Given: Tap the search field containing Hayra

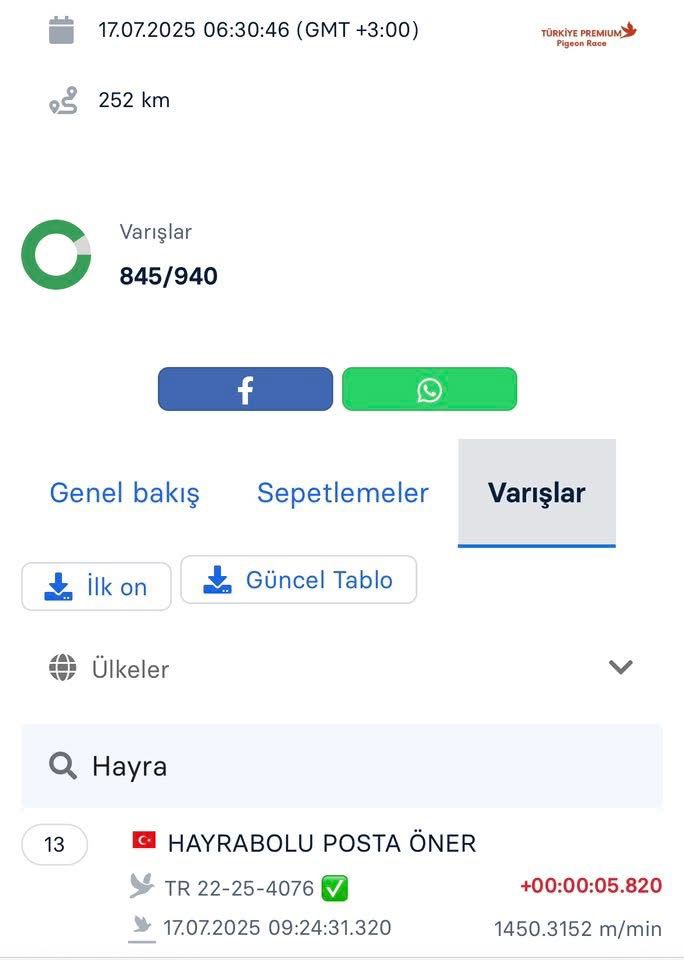Looking at the screenshot, I should 342,766.
